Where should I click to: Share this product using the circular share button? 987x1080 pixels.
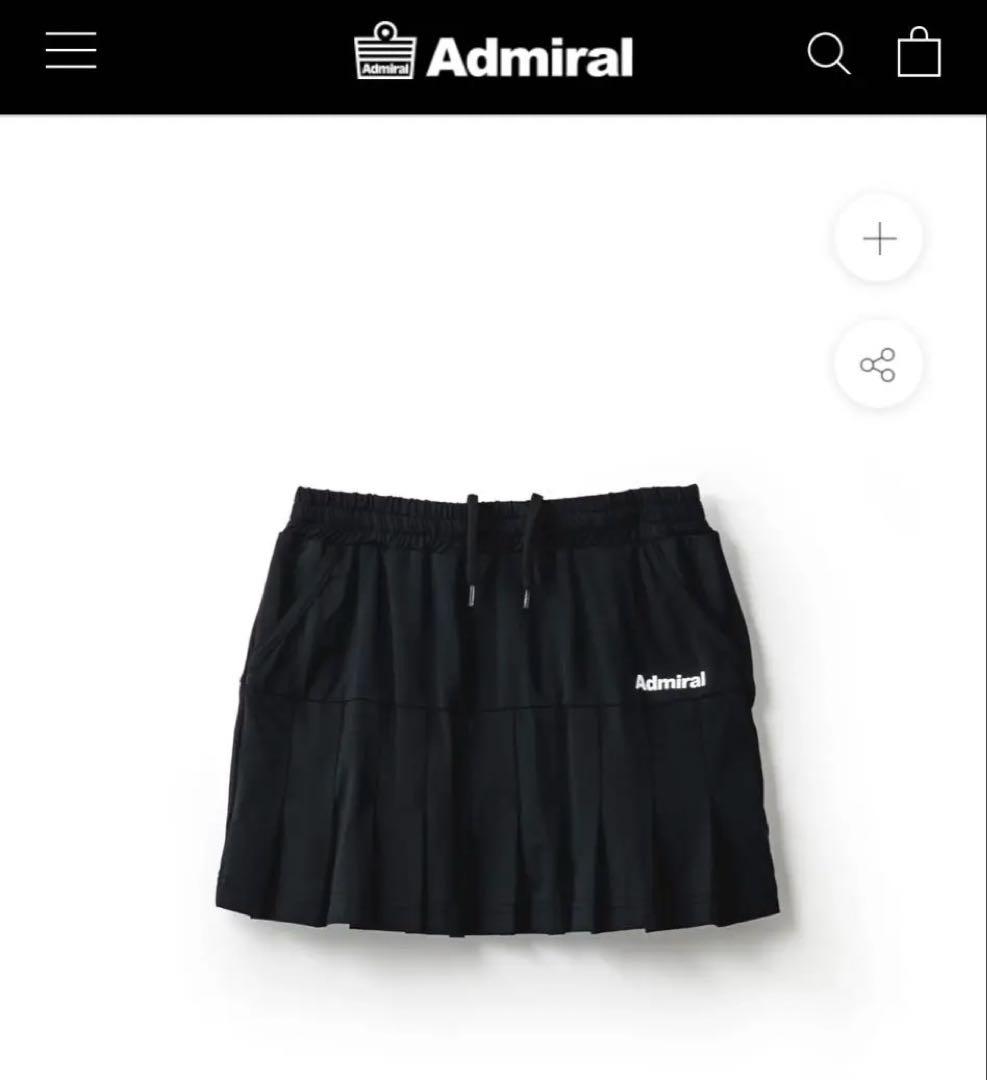[877, 365]
